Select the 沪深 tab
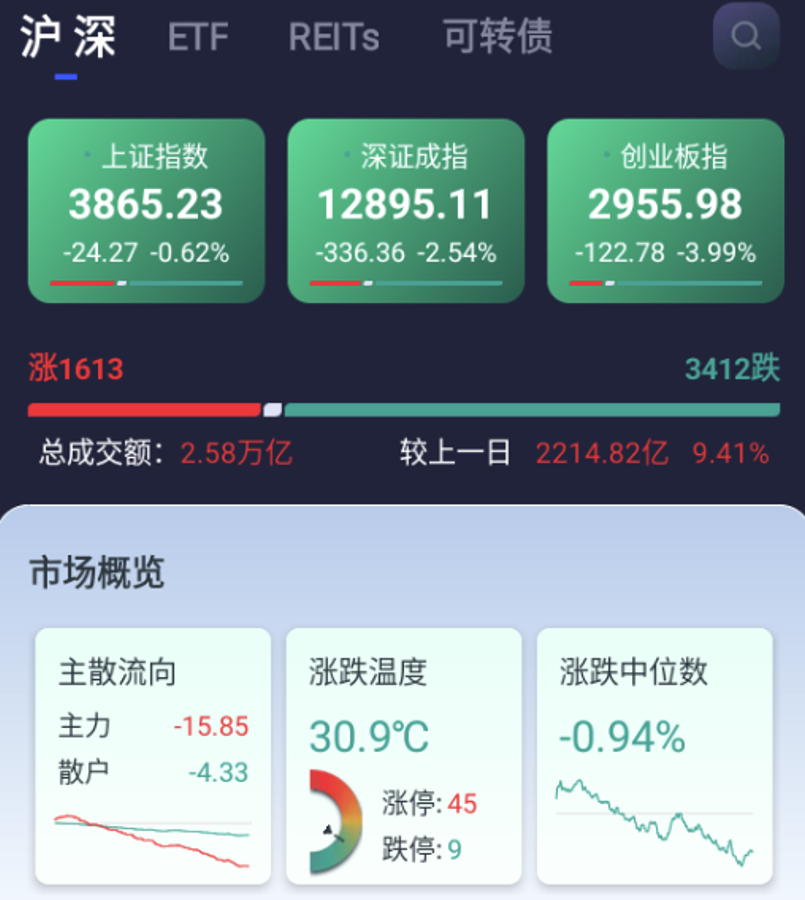This screenshot has width=805, height=900. tap(66, 38)
